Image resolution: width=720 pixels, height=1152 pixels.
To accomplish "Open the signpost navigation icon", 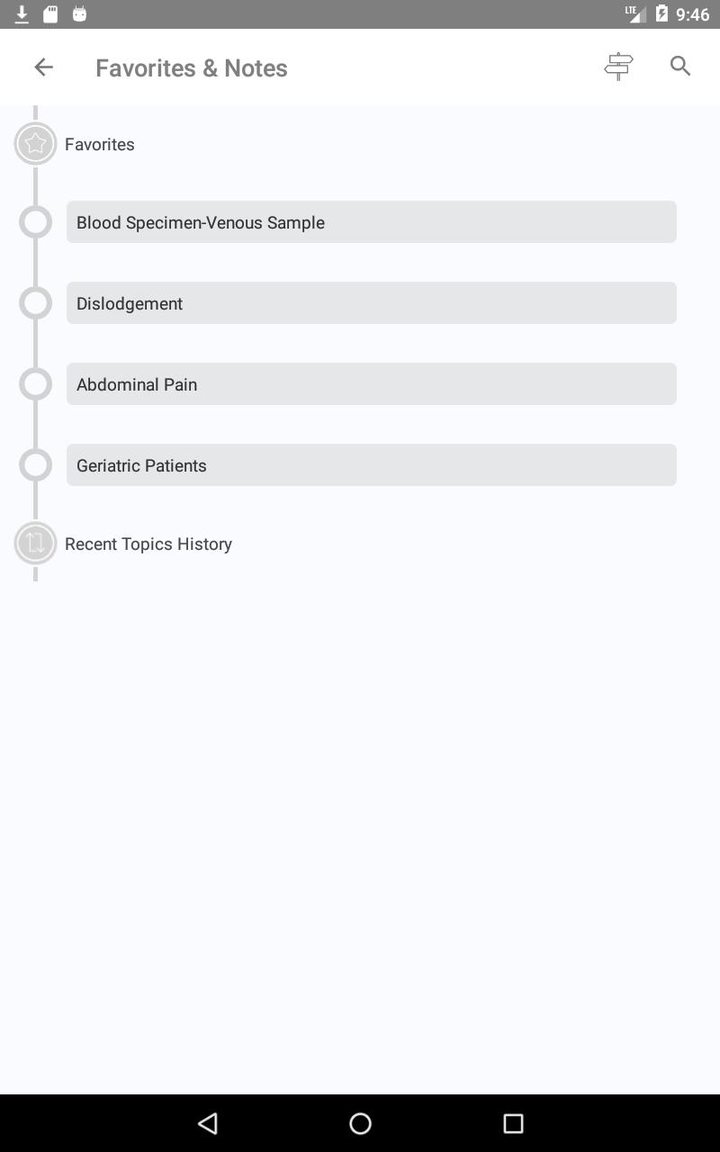I will [x=619, y=67].
